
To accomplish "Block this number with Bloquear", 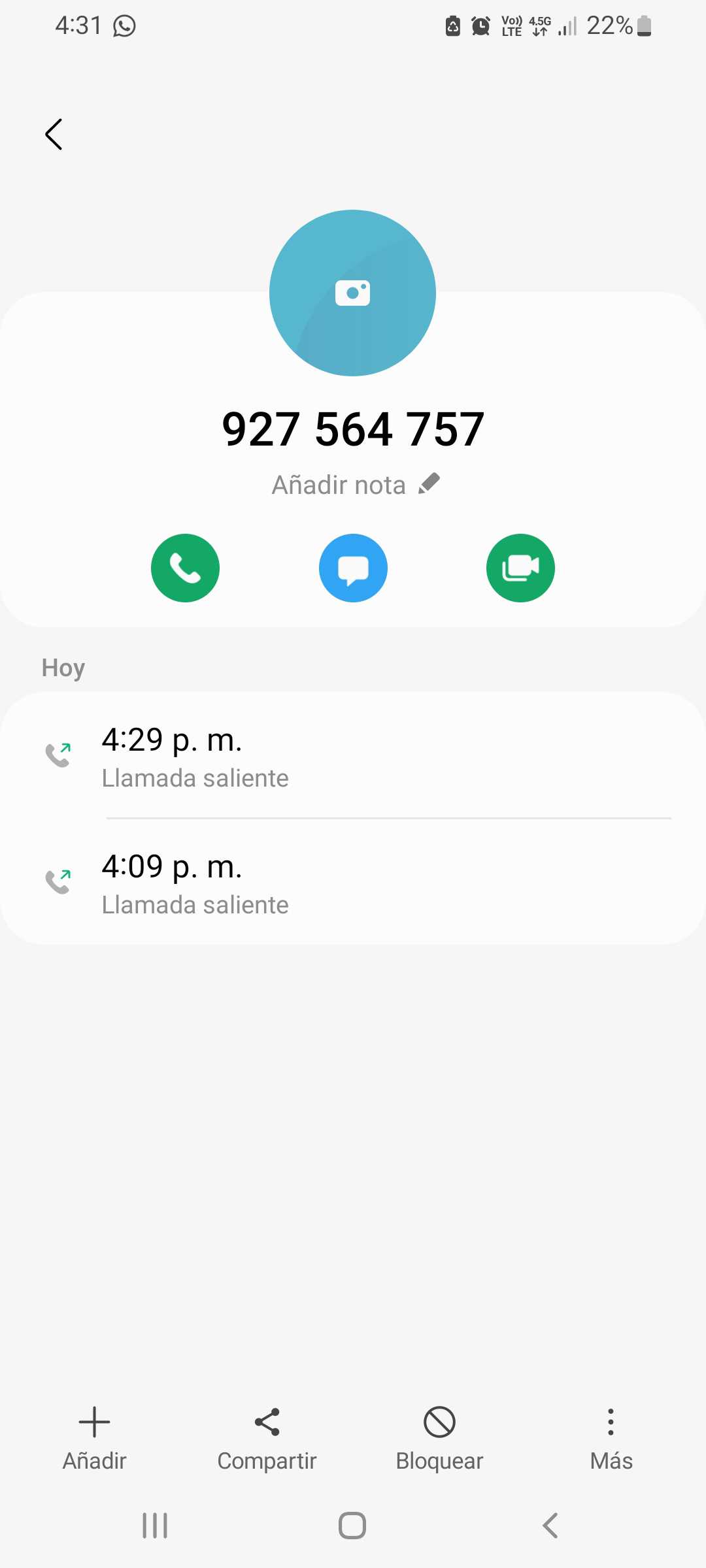I will 439,1437.
